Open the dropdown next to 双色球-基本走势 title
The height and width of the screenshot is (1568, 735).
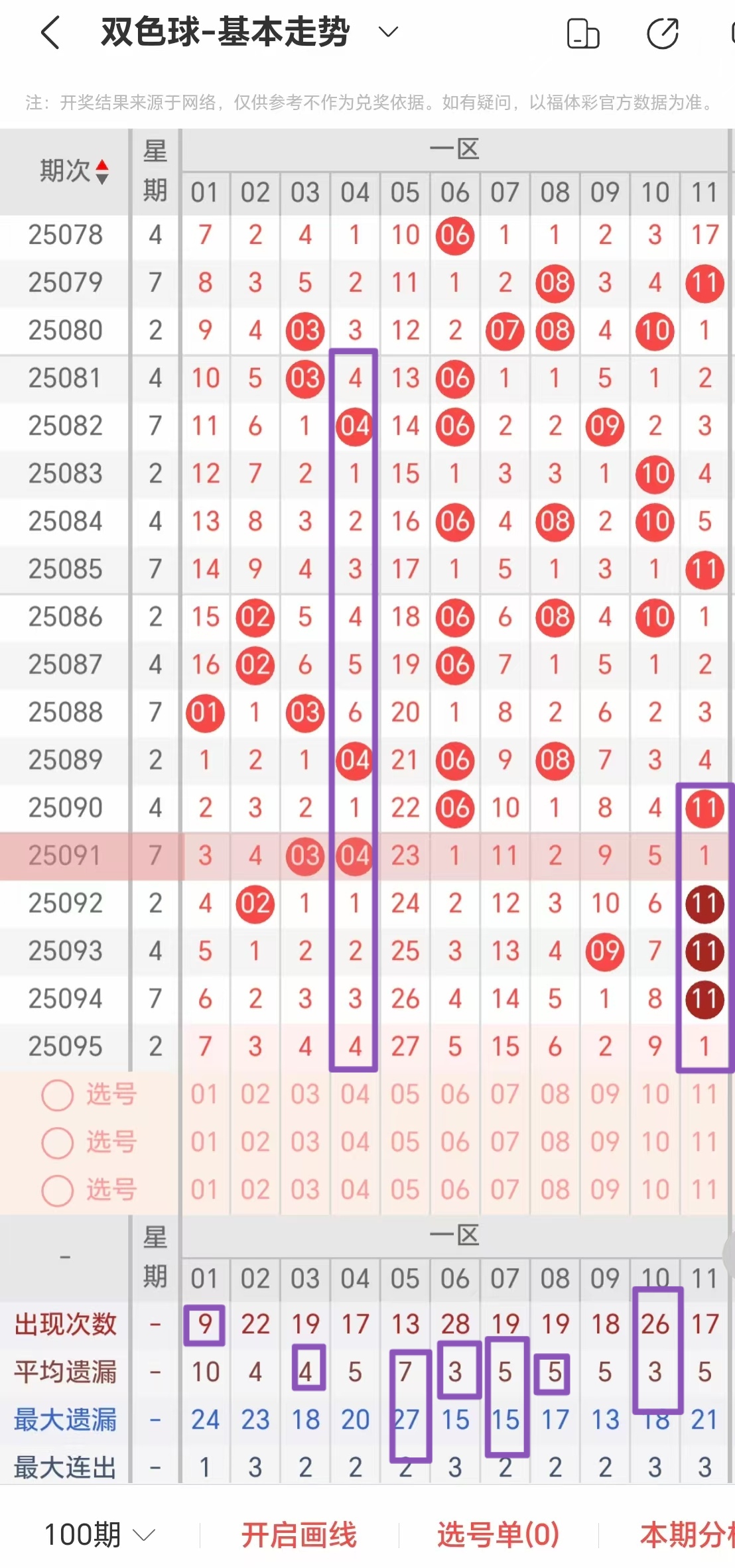[x=388, y=30]
